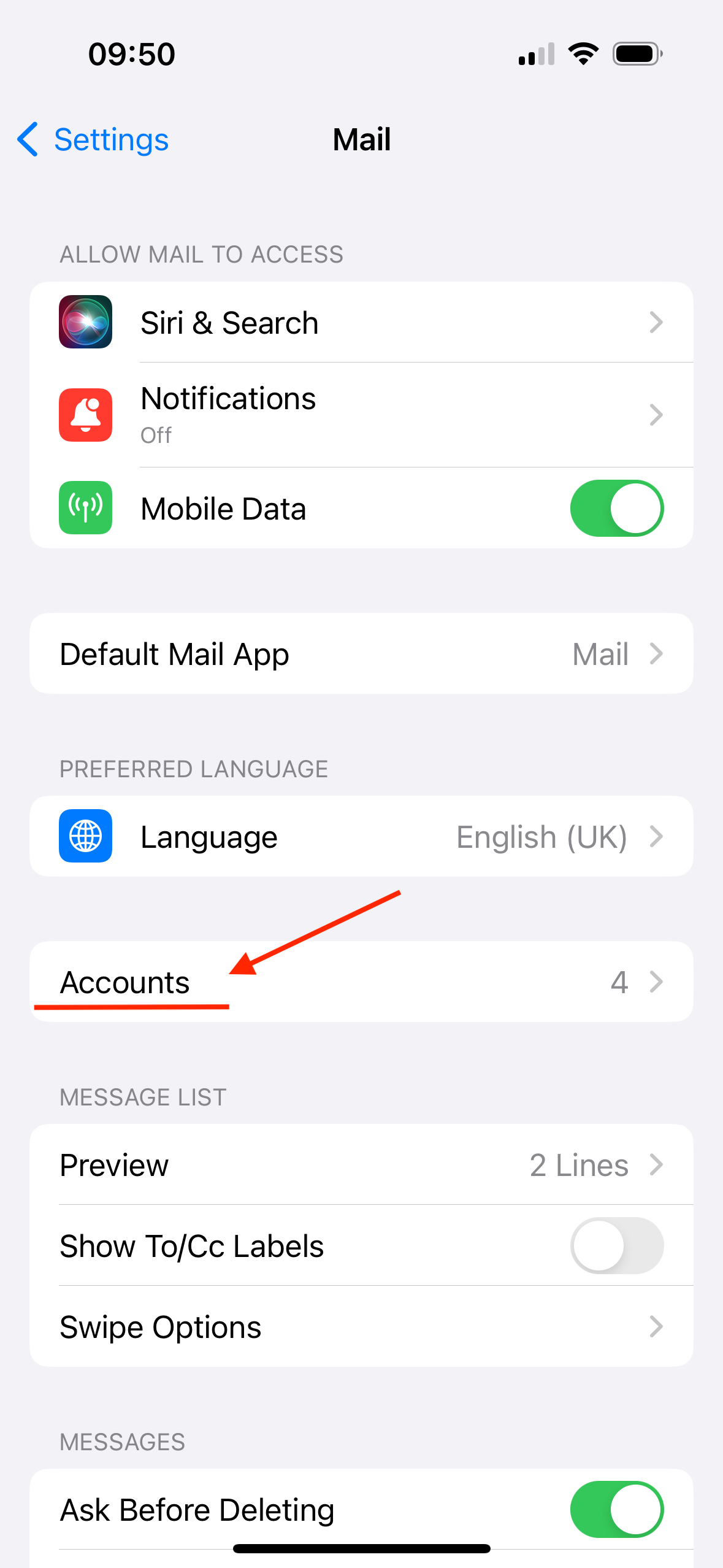The height and width of the screenshot is (1568, 723).
Task: Open the Accounts row
Action: pyautogui.click(x=361, y=982)
